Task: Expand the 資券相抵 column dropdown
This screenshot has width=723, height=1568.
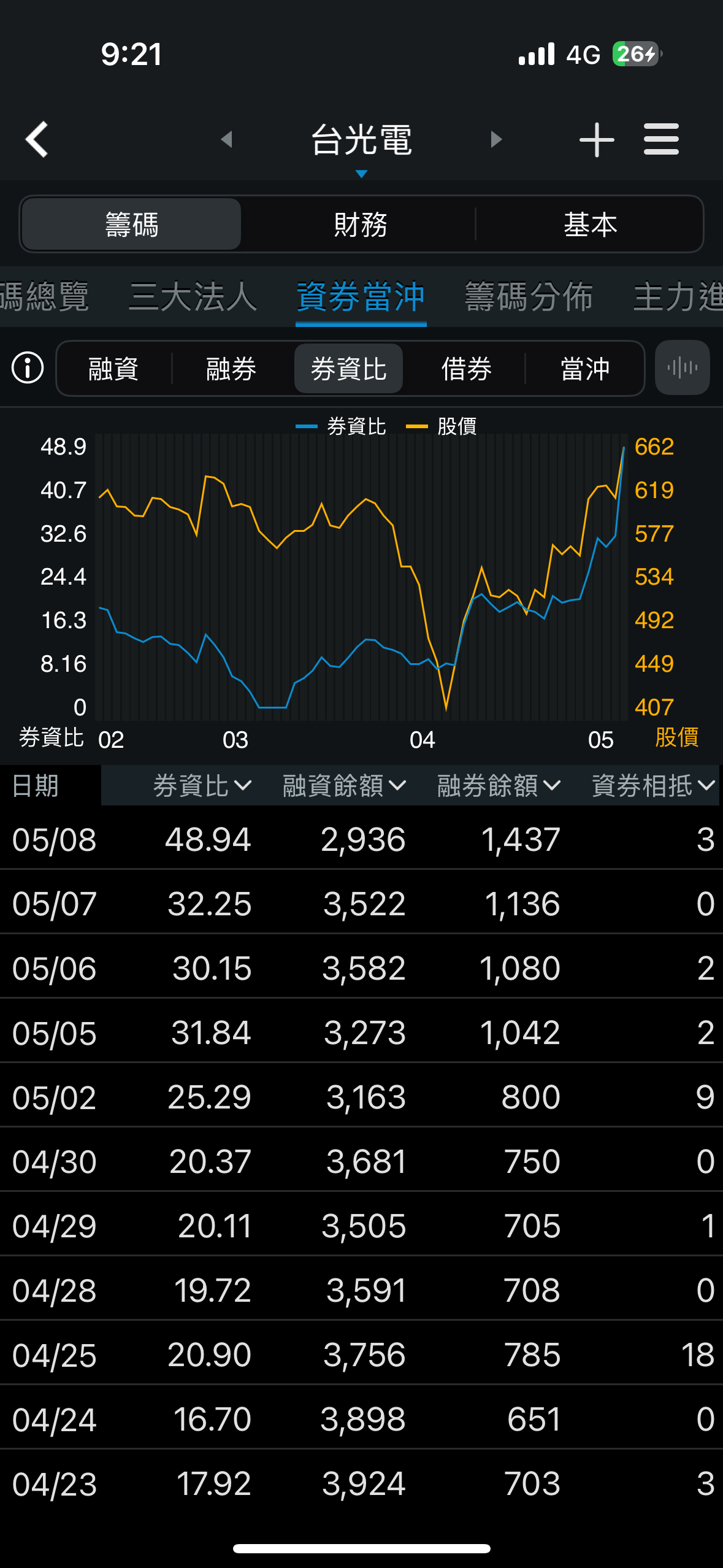Action: pos(653,785)
